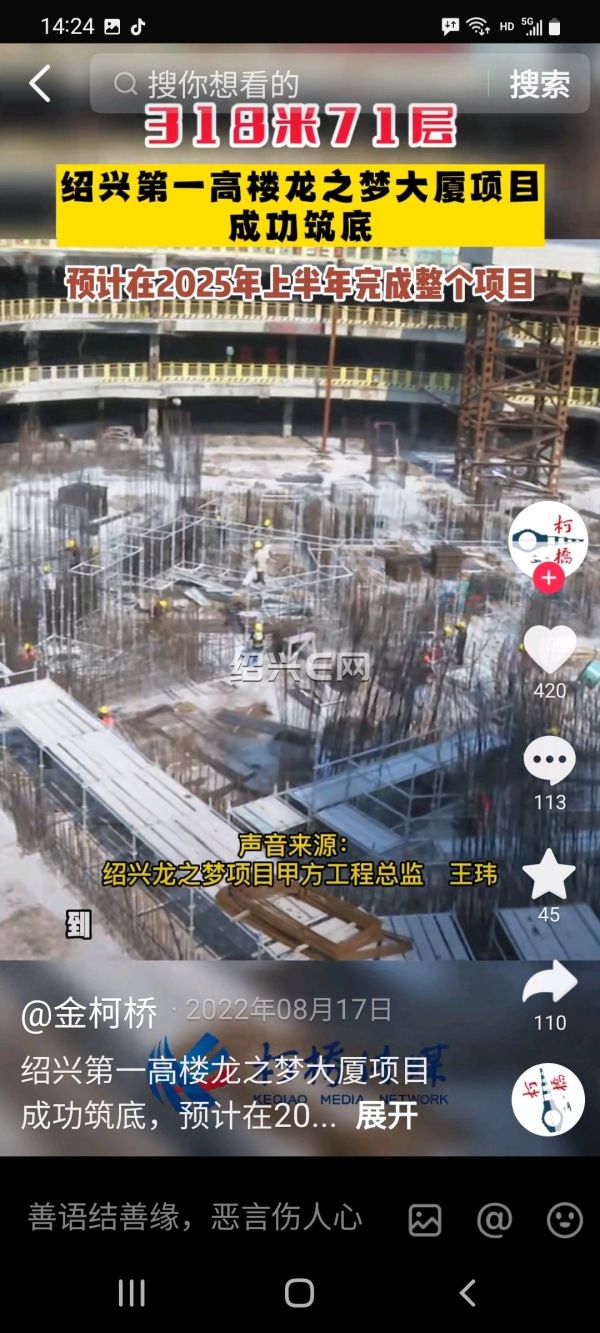The image size is (600, 1333).
Task: Go to the system home screen
Action: (x=299, y=1292)
